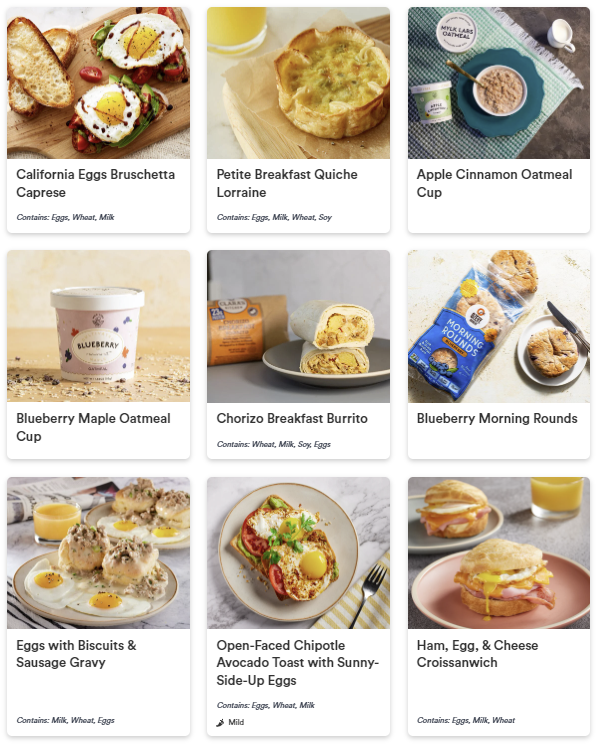Select the Petite Breakfast Quiche Lorraine card
The width and height of the screenshot is (600, 744).
(x=298, y=120)
